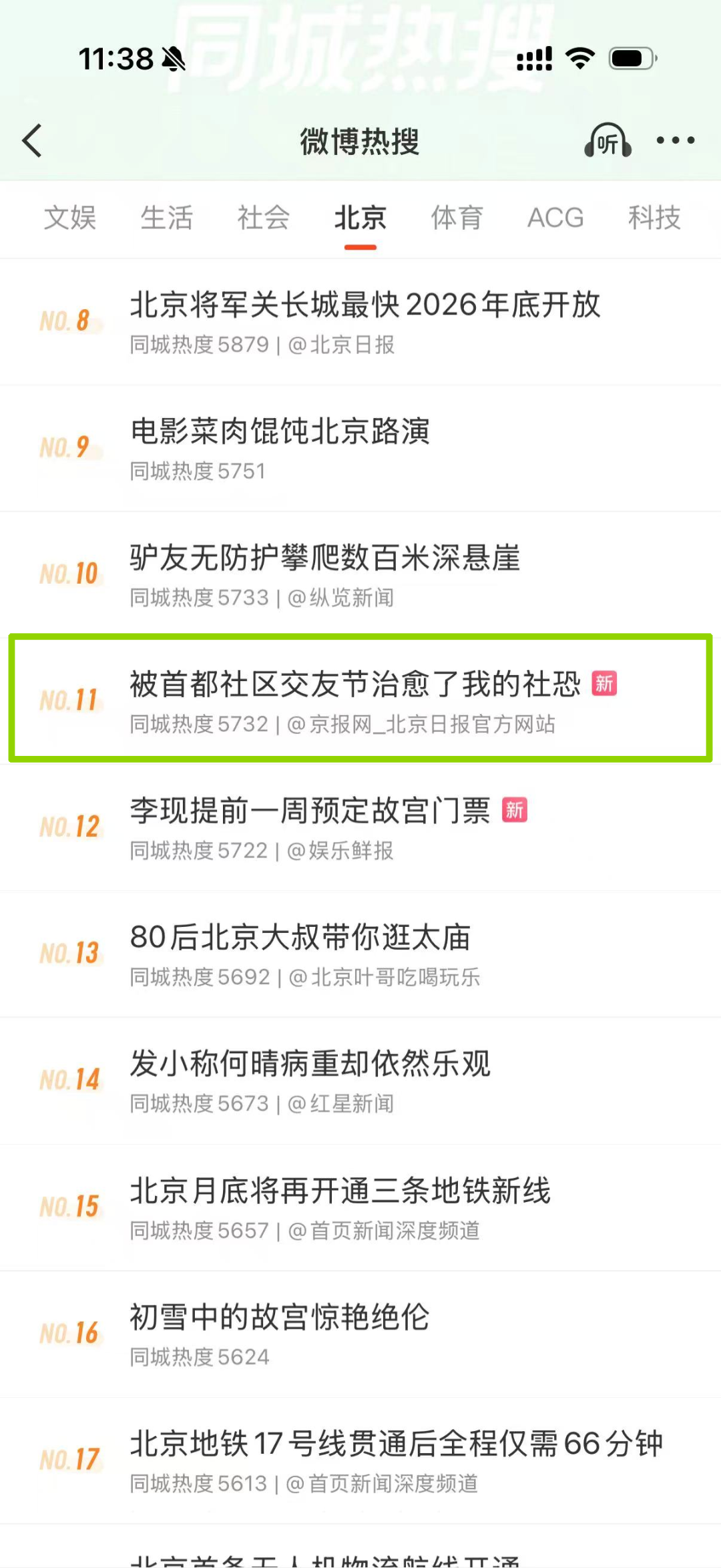Open topic 电影菜肉馄饨北京路演
This screenshot has width=721, height=1568.
[280, 432]
